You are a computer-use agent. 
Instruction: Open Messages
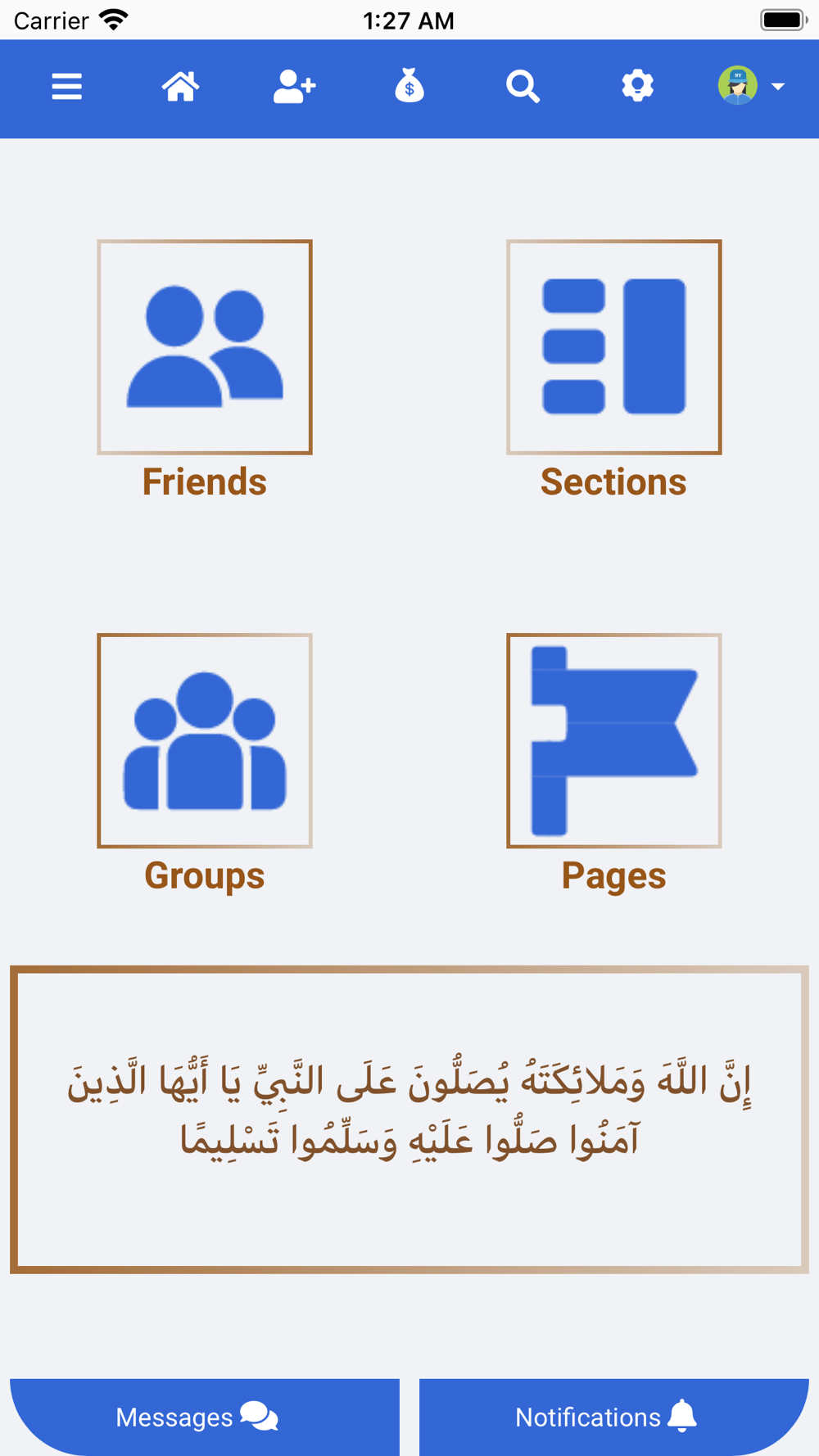[205, 1417]
